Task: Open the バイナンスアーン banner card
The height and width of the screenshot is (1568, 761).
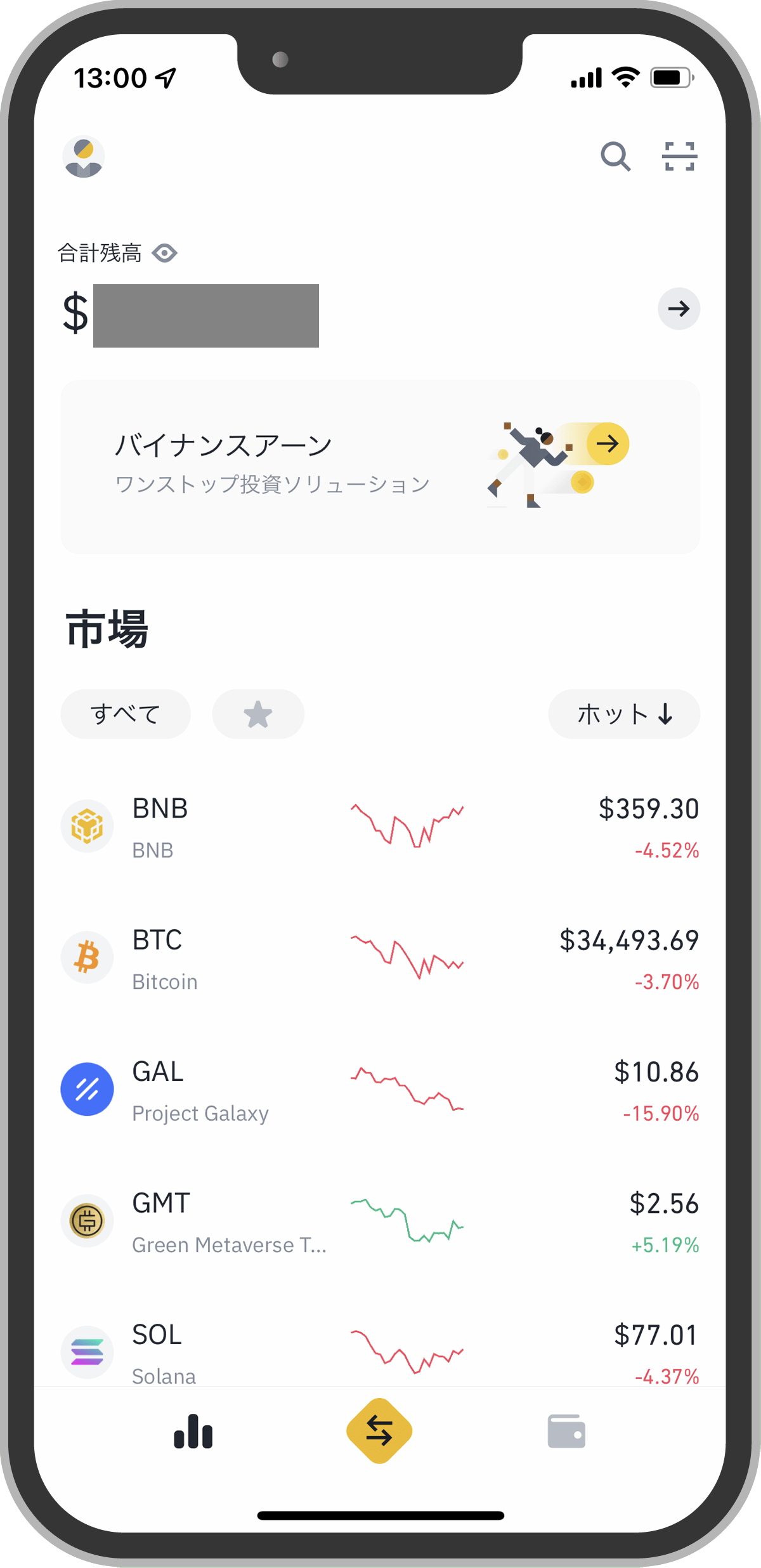Action: (x=380, y=467)
